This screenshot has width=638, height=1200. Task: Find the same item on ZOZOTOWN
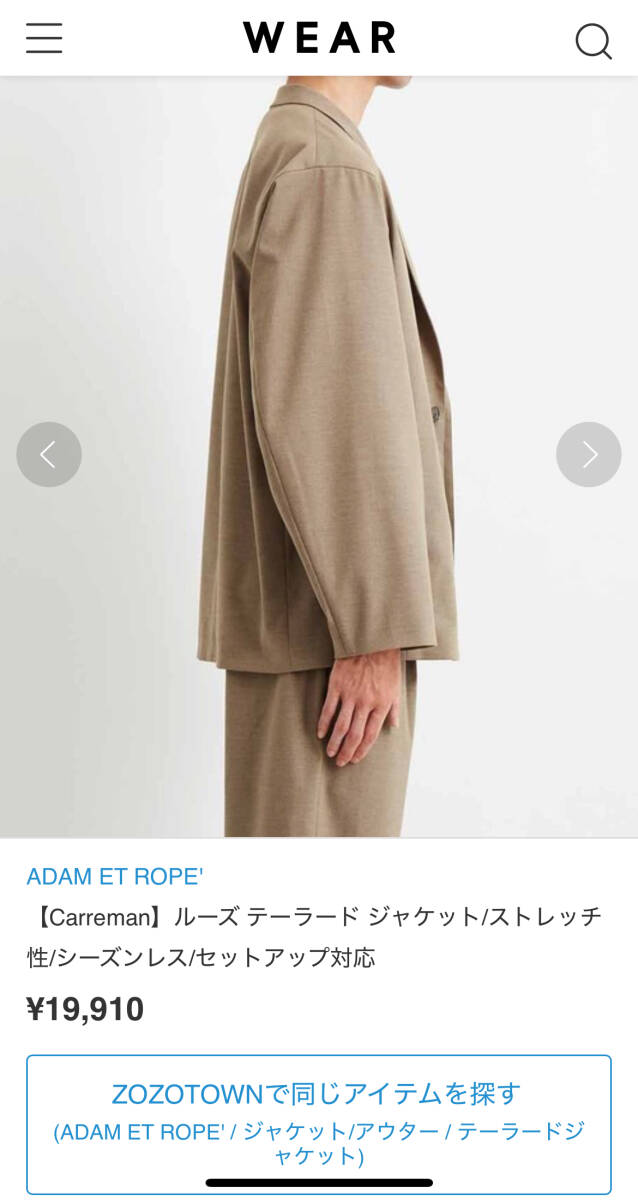(318, 1123)
